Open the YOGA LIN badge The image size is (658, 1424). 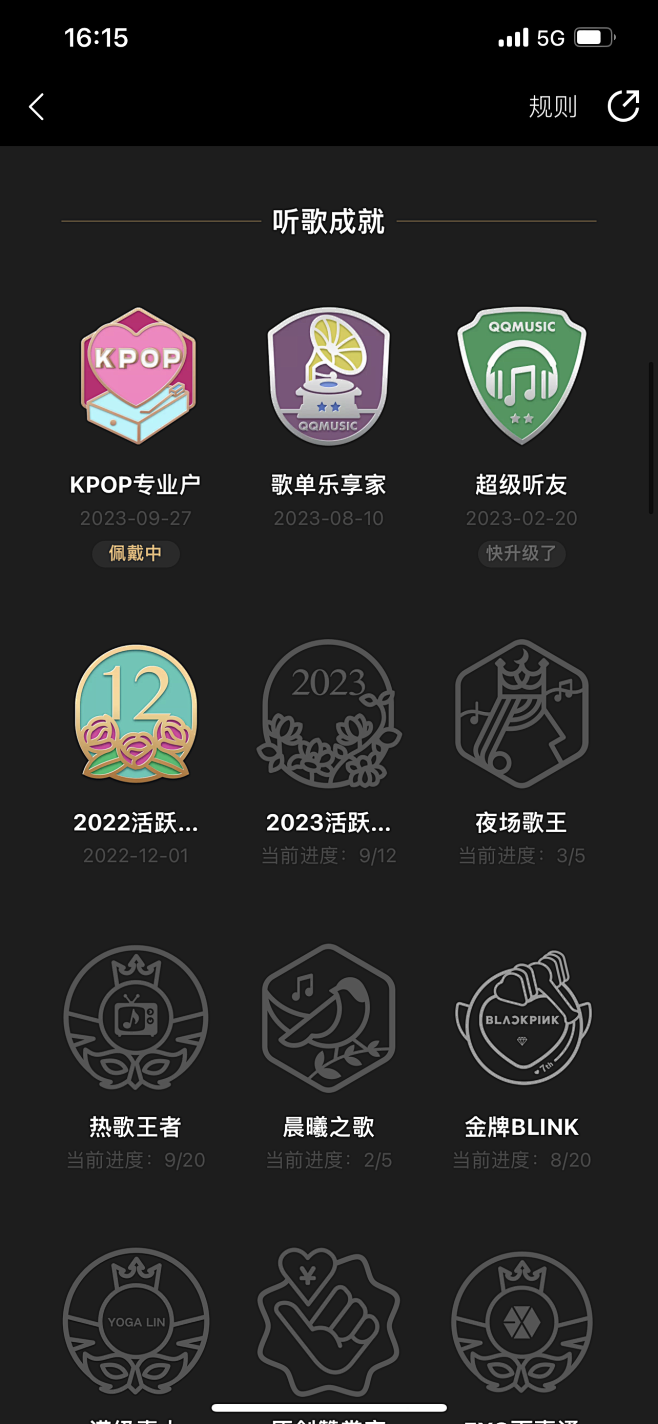coord(136,1322)
